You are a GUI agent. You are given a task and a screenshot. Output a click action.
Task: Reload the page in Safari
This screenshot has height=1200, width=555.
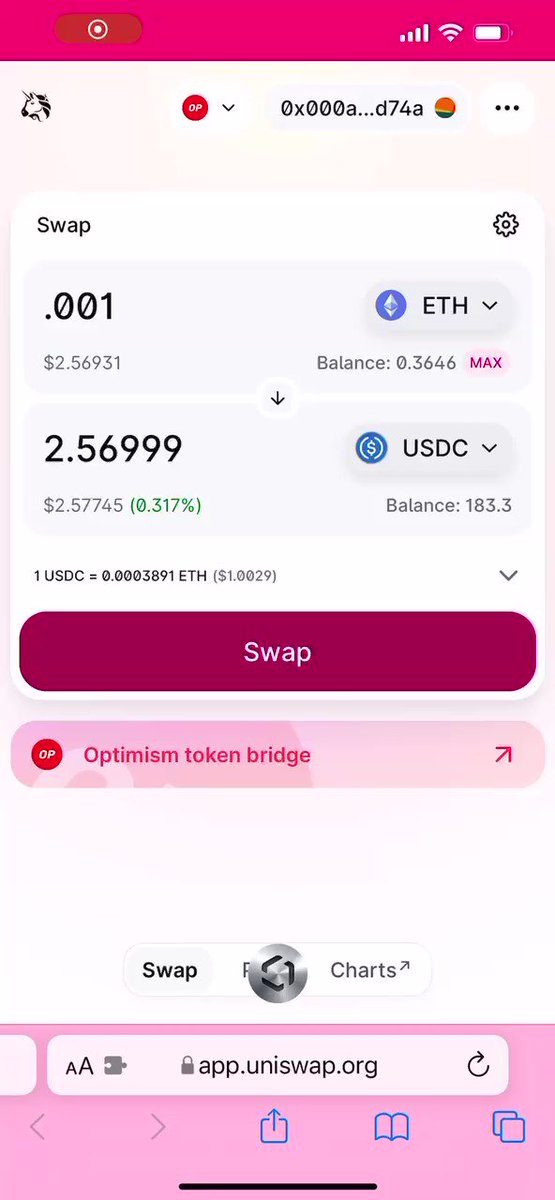coord(478,1065)
